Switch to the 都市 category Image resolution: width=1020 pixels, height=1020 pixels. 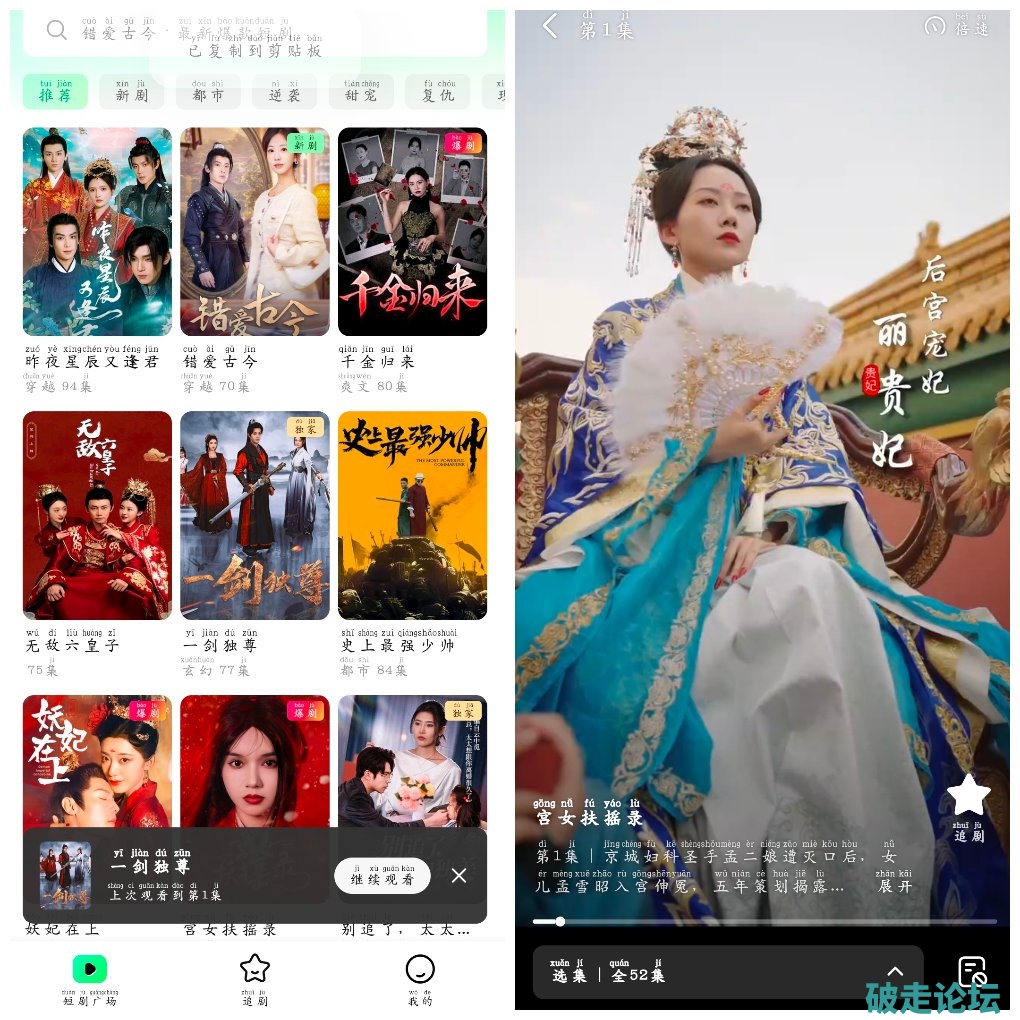[208, 92]
